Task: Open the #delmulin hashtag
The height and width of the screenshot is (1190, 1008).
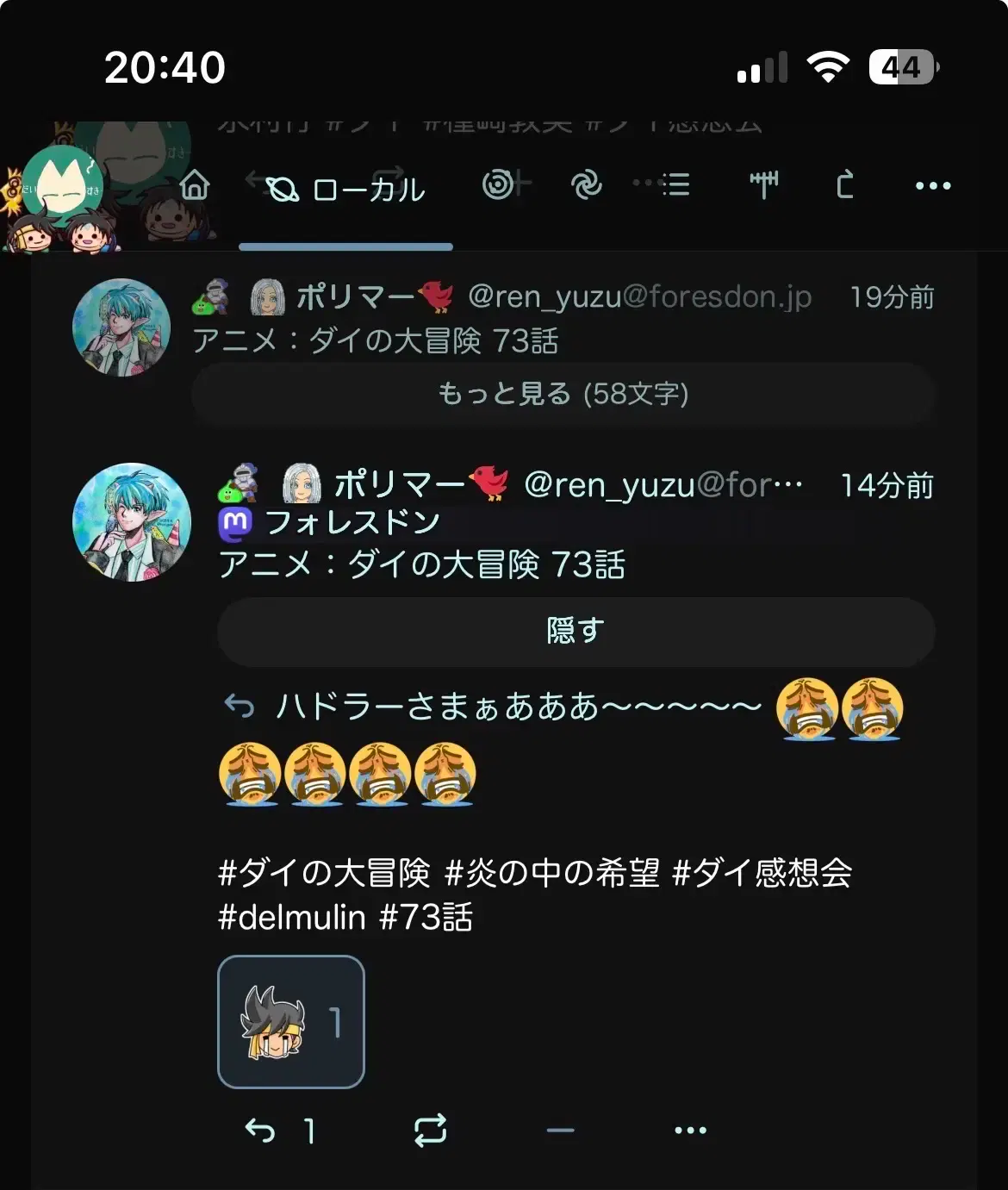Action: point(291,917)
